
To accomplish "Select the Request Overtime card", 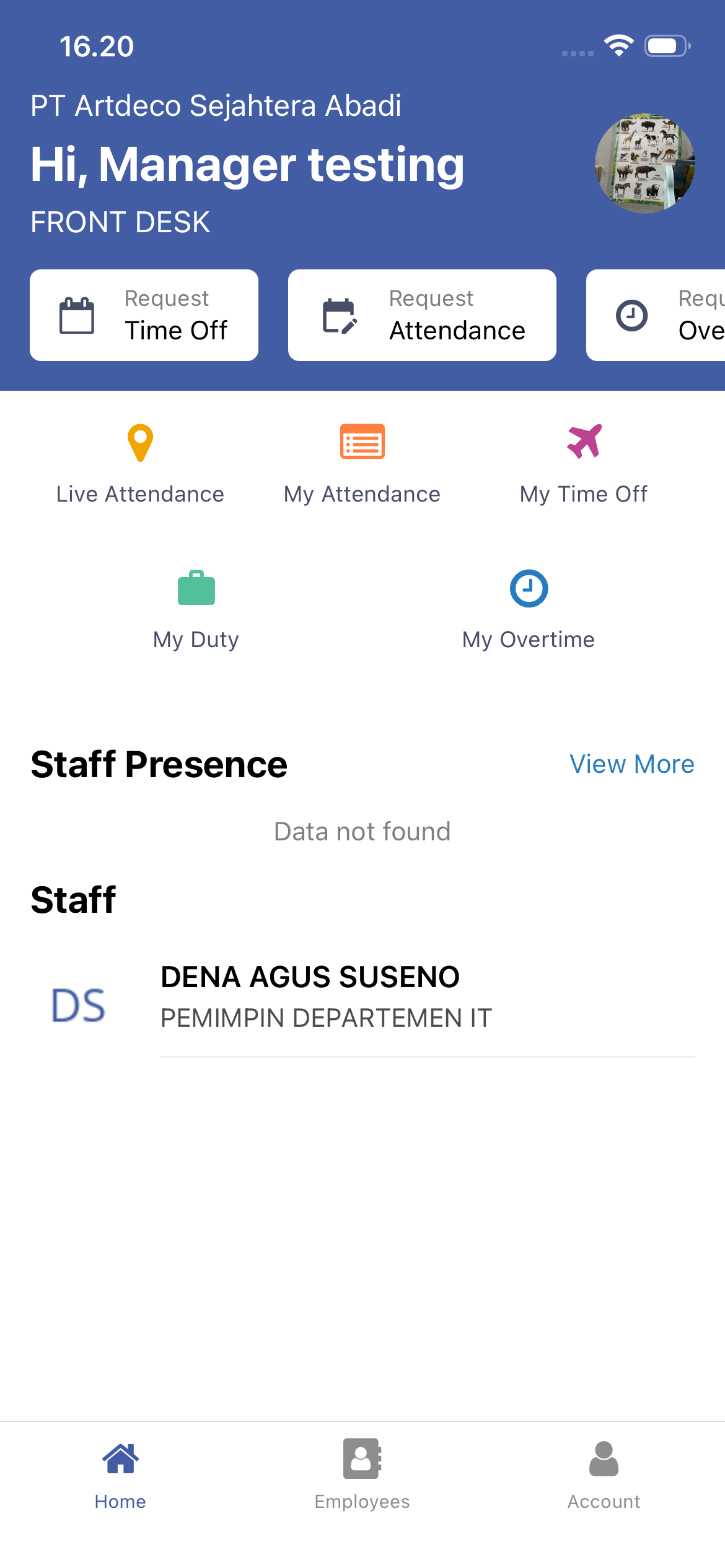I will (656, 315).
